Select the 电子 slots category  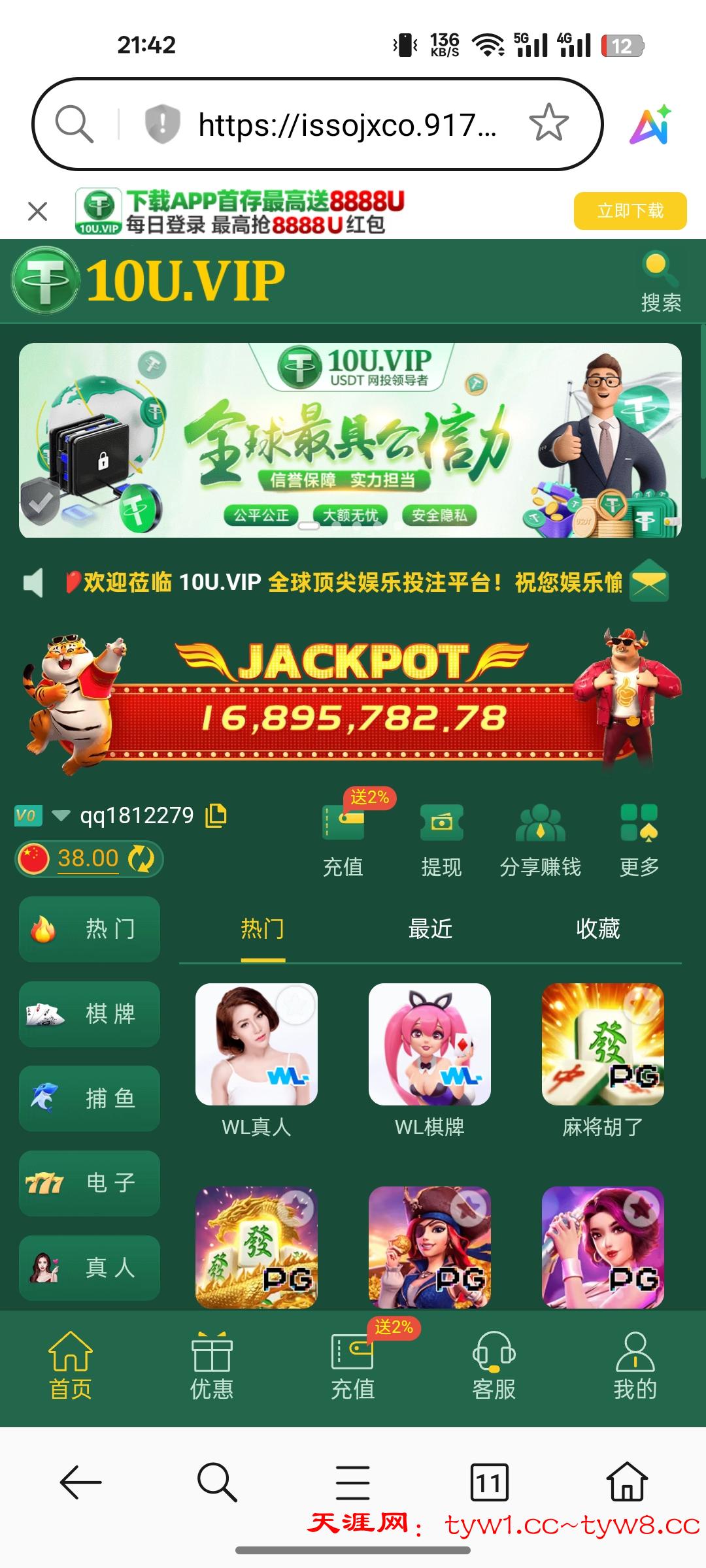pyautogui.click(x=90, y=1183)
